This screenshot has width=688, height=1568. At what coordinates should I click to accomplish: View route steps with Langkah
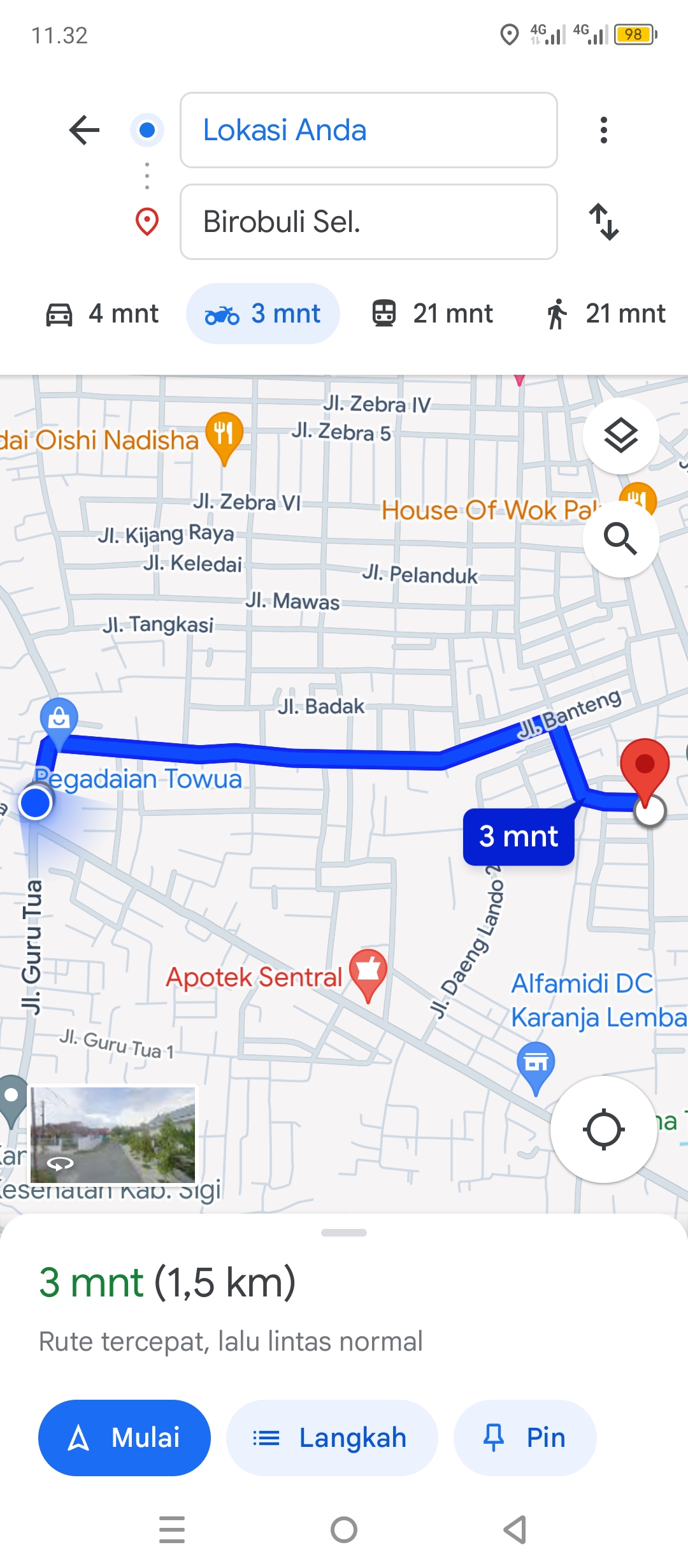332,1438
